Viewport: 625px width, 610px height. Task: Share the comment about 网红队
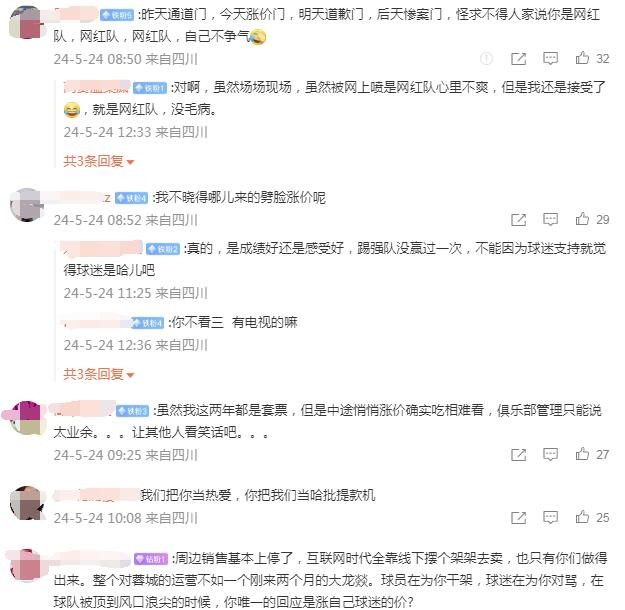(518, 59)
